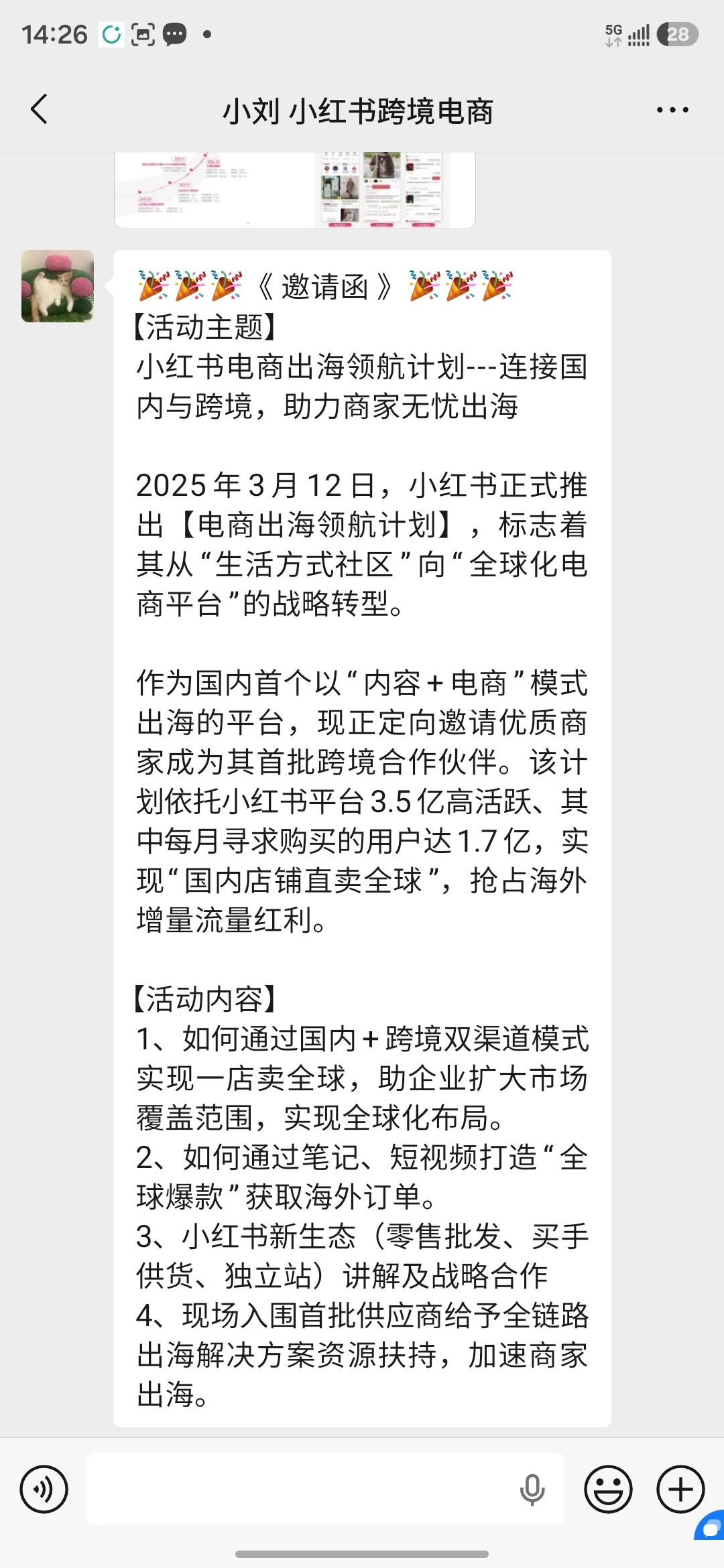Open the three-dot chat options menu
The height and width of the screenshot is (1568, 724).
click(672, 110)
